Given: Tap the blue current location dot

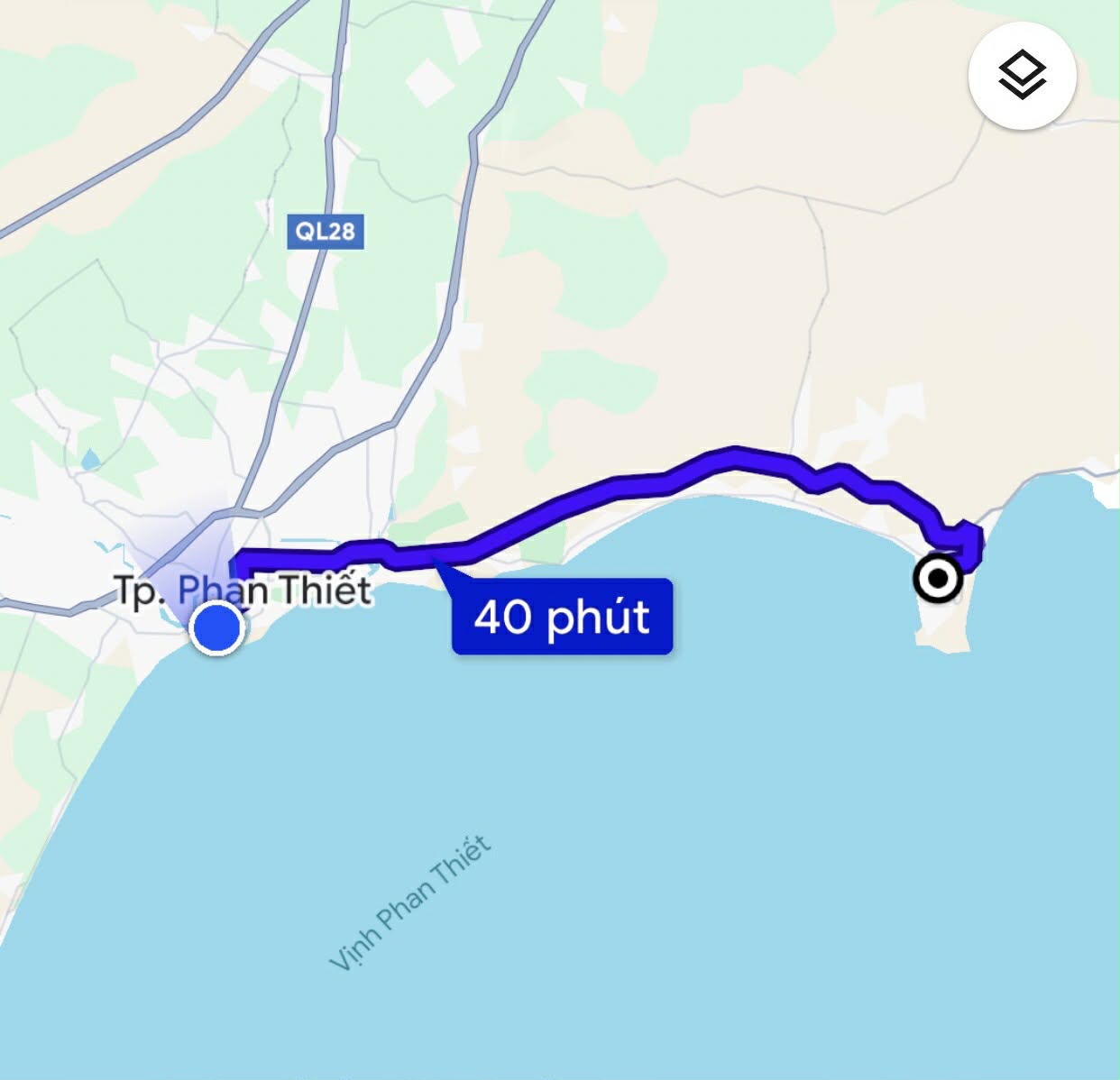Looking at the screenshot, I should point(216,627).
